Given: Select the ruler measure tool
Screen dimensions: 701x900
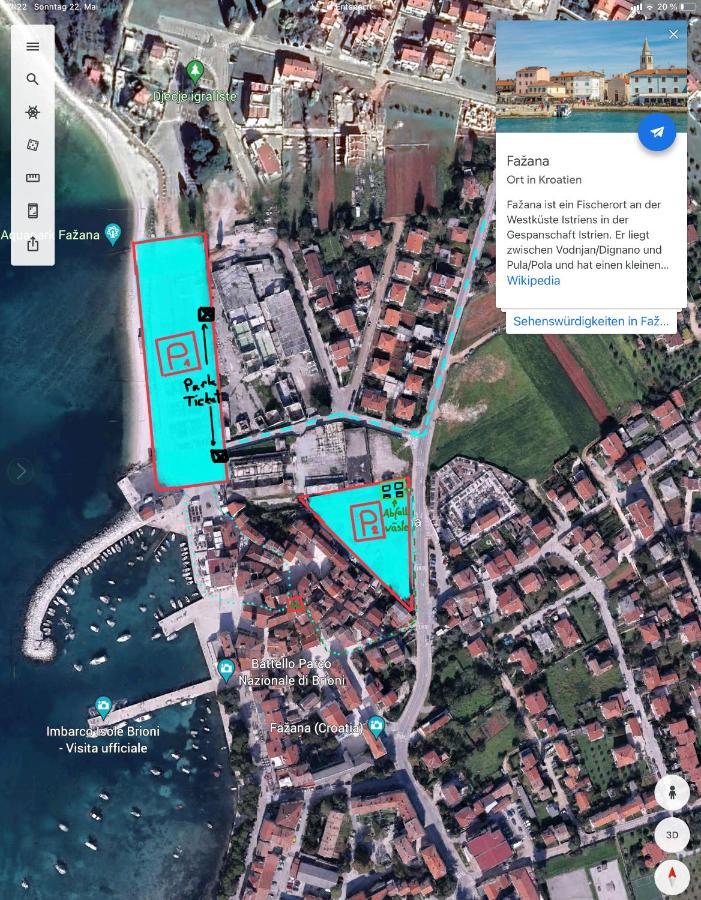Looking at the screenshot, I should tap(33, 178).
